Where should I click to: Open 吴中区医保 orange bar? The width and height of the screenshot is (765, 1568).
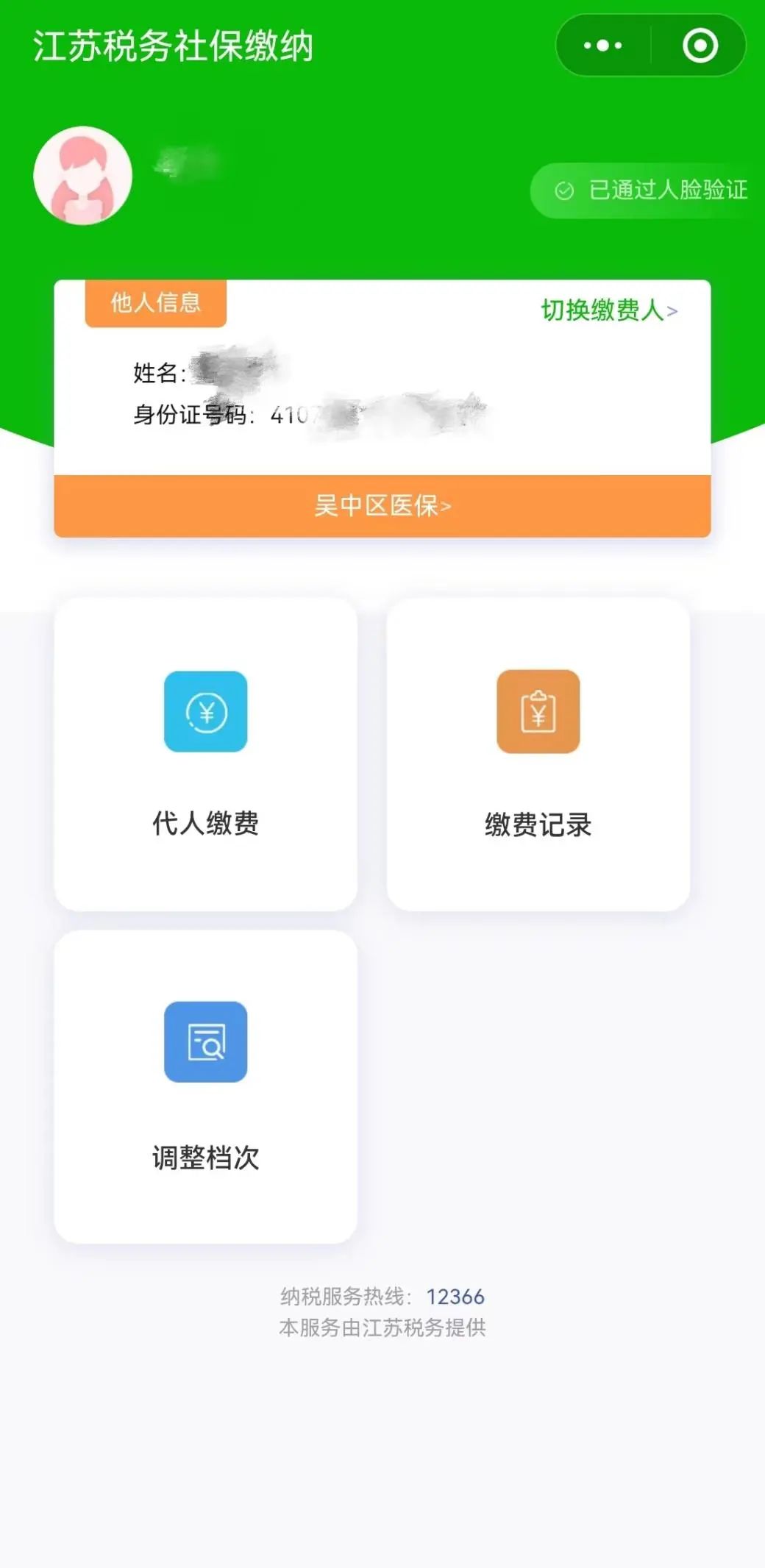pos(382,506)
